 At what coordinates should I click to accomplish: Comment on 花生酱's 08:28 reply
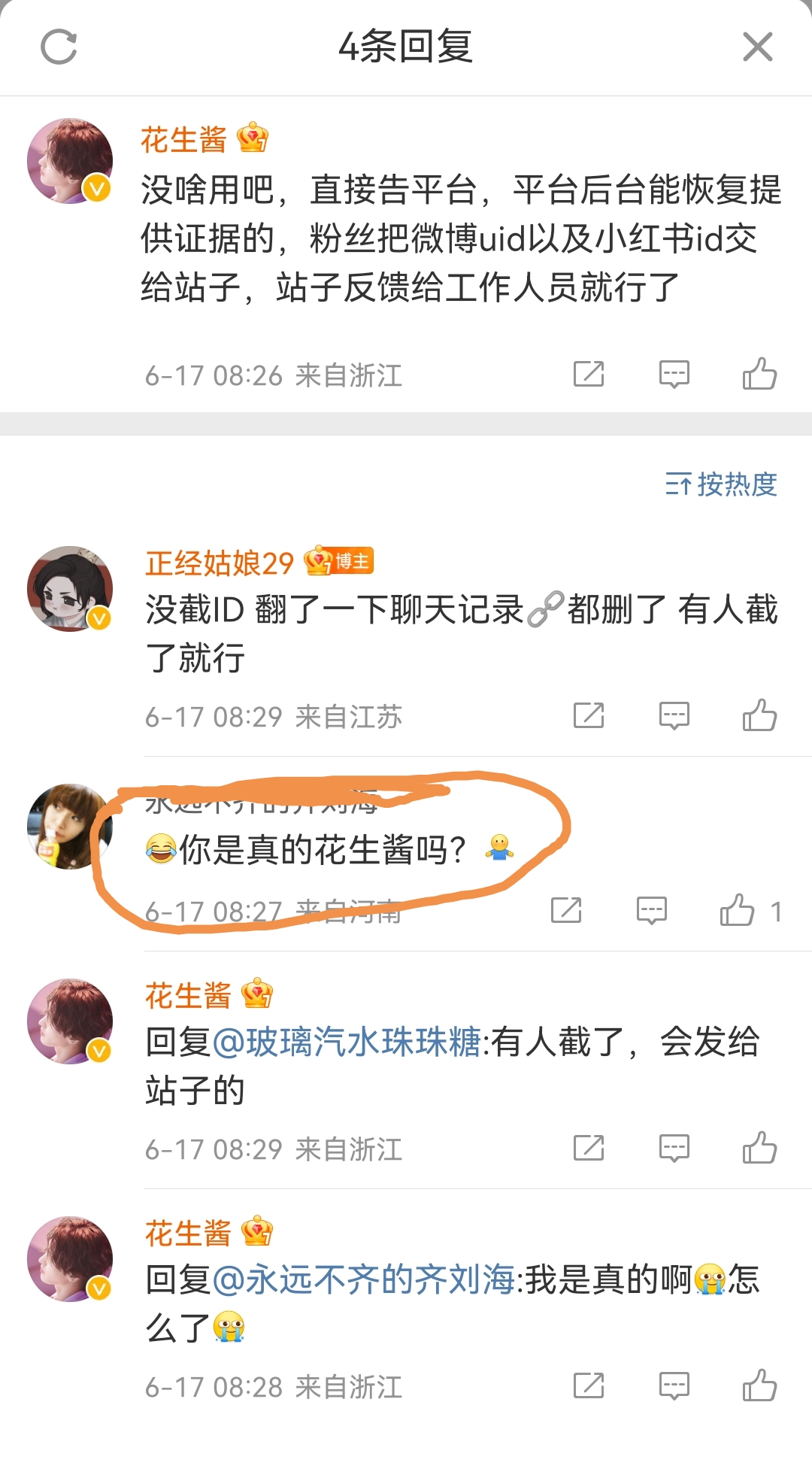click(x=674, y=1385)
